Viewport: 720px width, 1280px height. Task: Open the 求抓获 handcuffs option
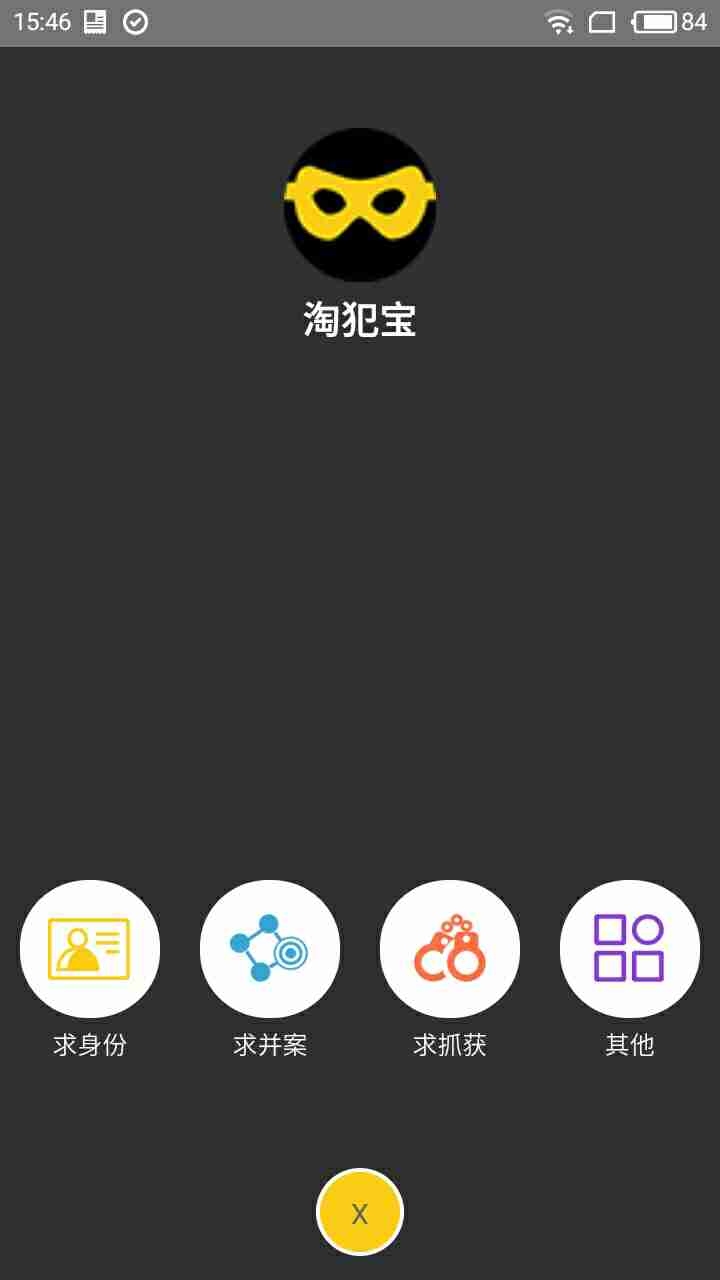(450, 949)
